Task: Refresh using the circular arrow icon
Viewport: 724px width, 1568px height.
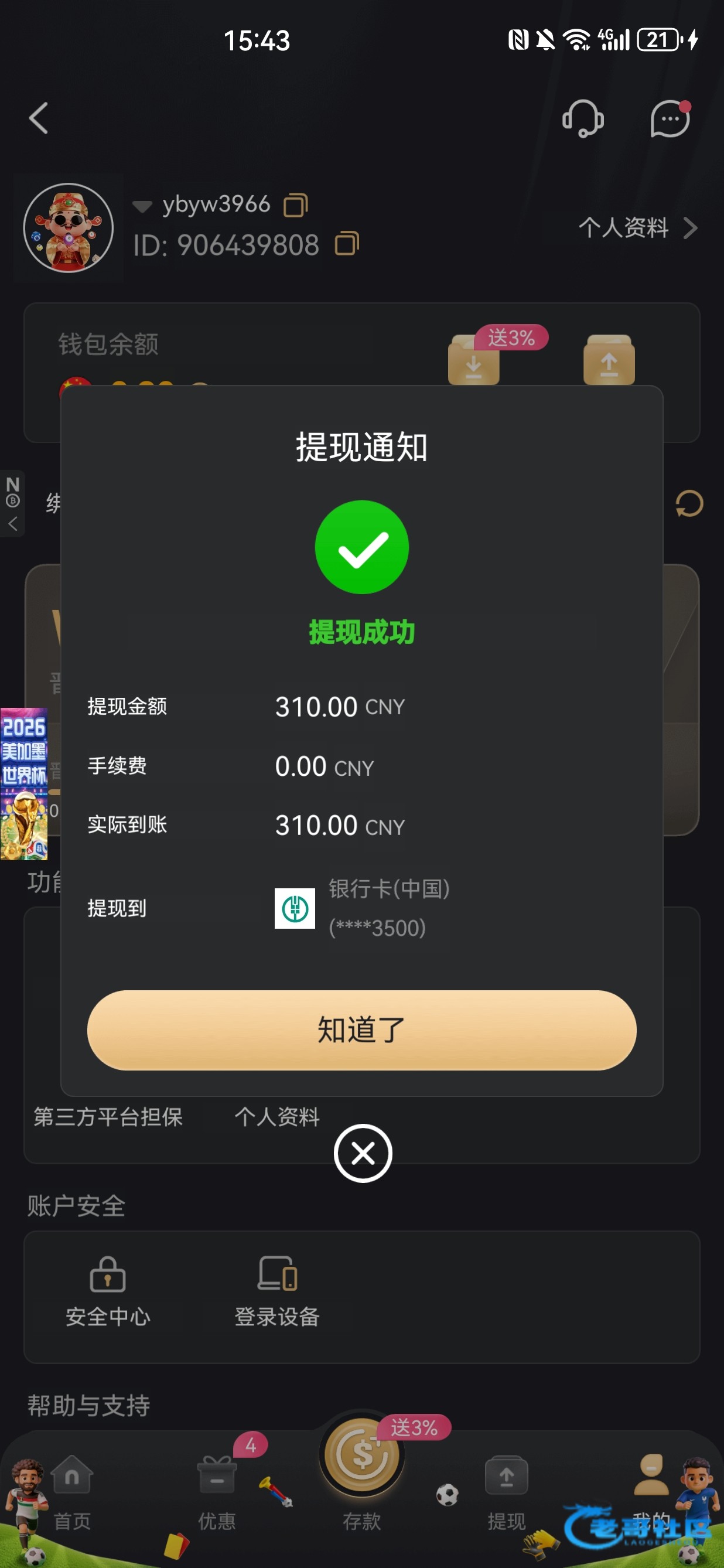Action: coord(689,503)
